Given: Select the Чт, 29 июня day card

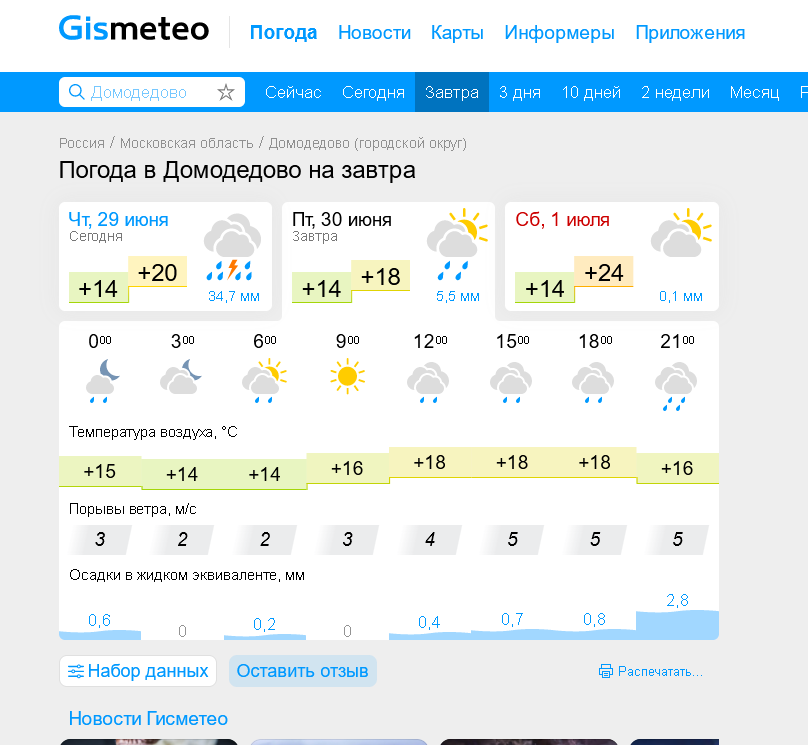Looking at the screenshot, I should [x=165, y=257].
